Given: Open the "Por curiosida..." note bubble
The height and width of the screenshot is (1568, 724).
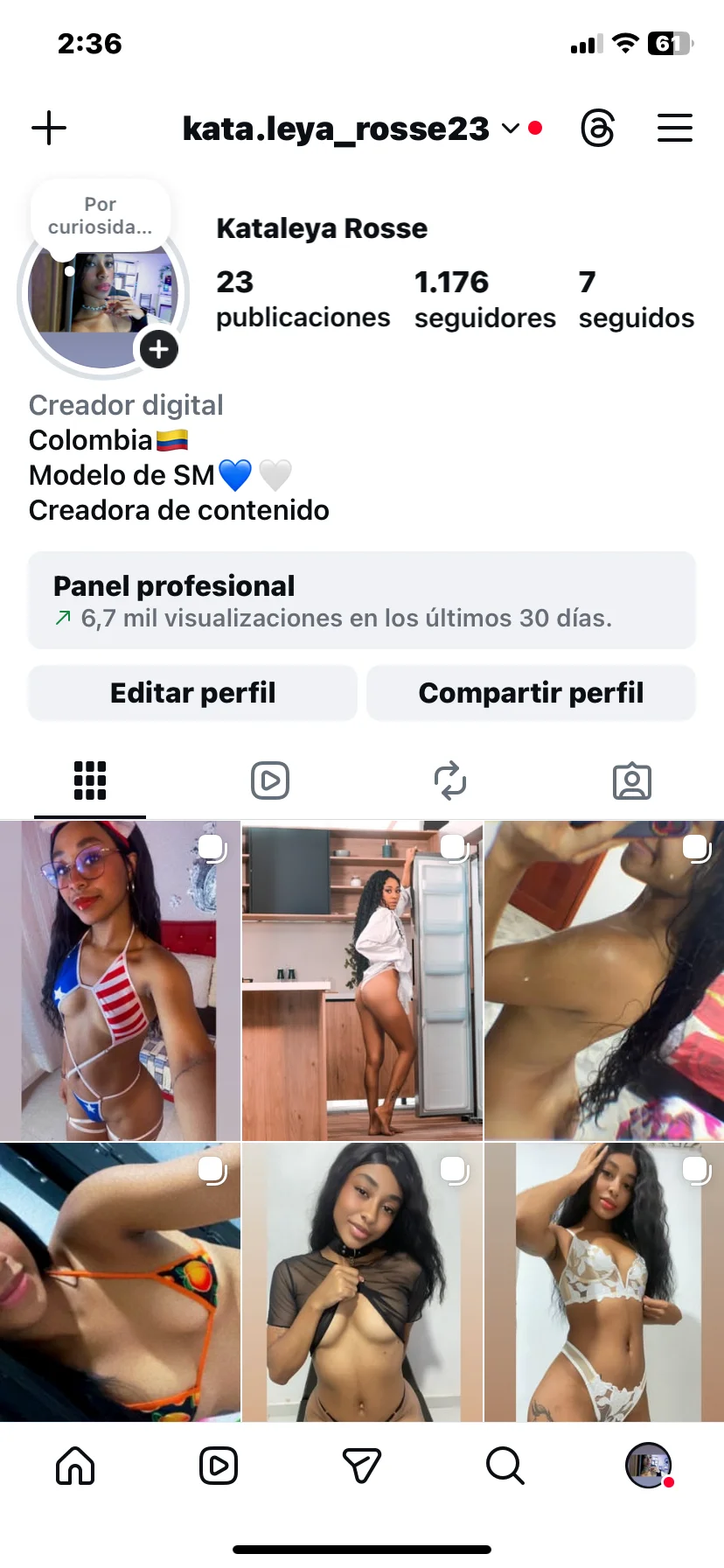Looking at the screenshot, I should tap(100, 216).
